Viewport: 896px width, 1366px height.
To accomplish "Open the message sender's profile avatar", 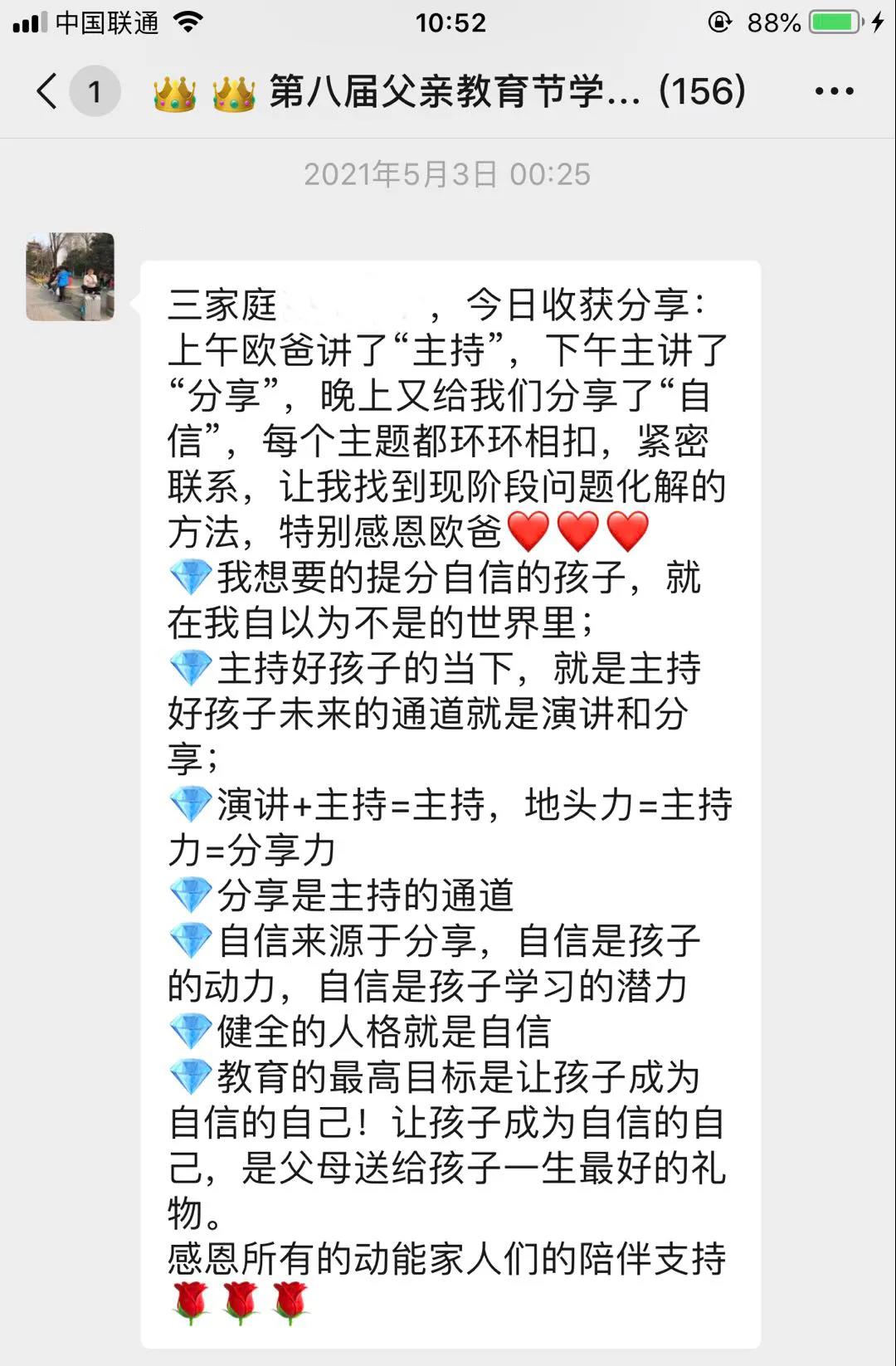I will click(x=71, y=277).
